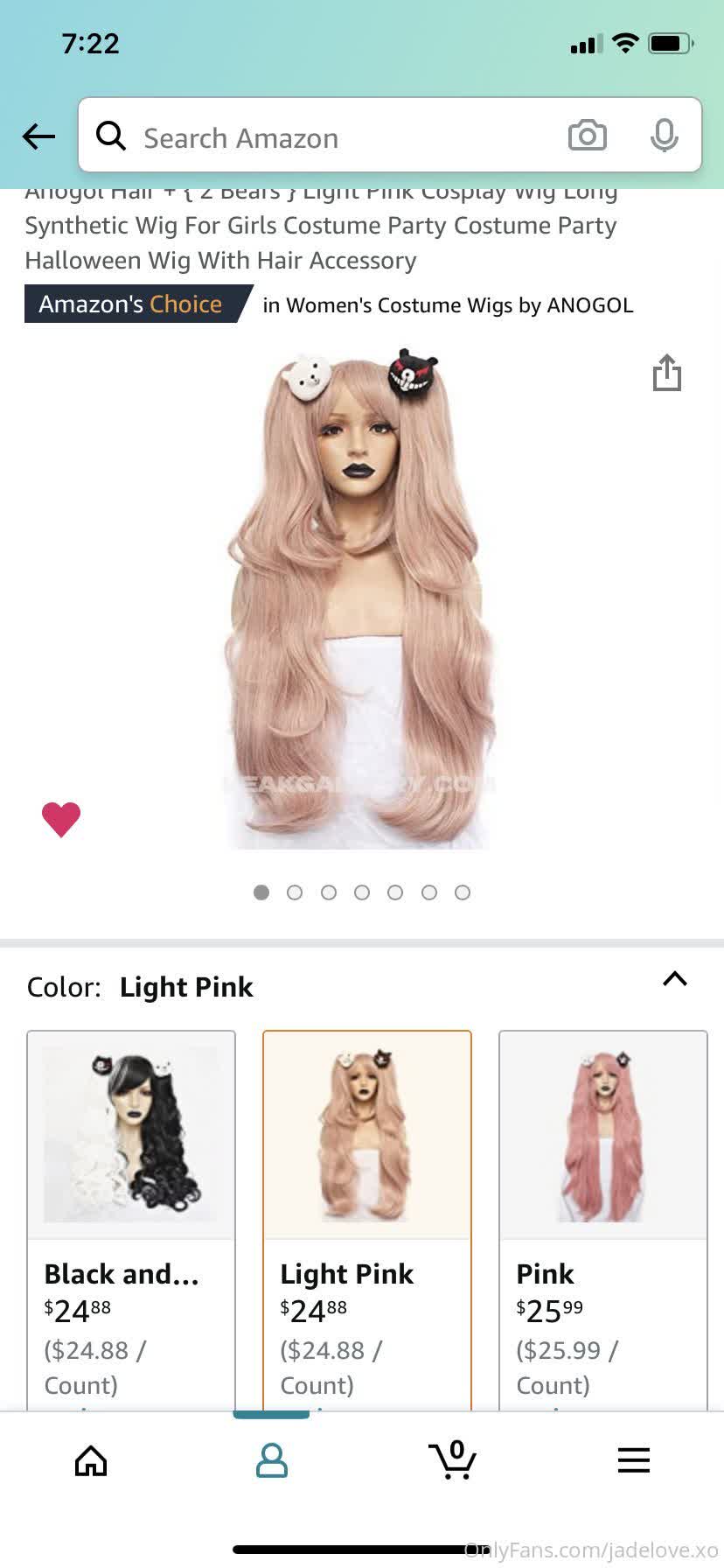Collapse the Color section chevron

(674, 979)
